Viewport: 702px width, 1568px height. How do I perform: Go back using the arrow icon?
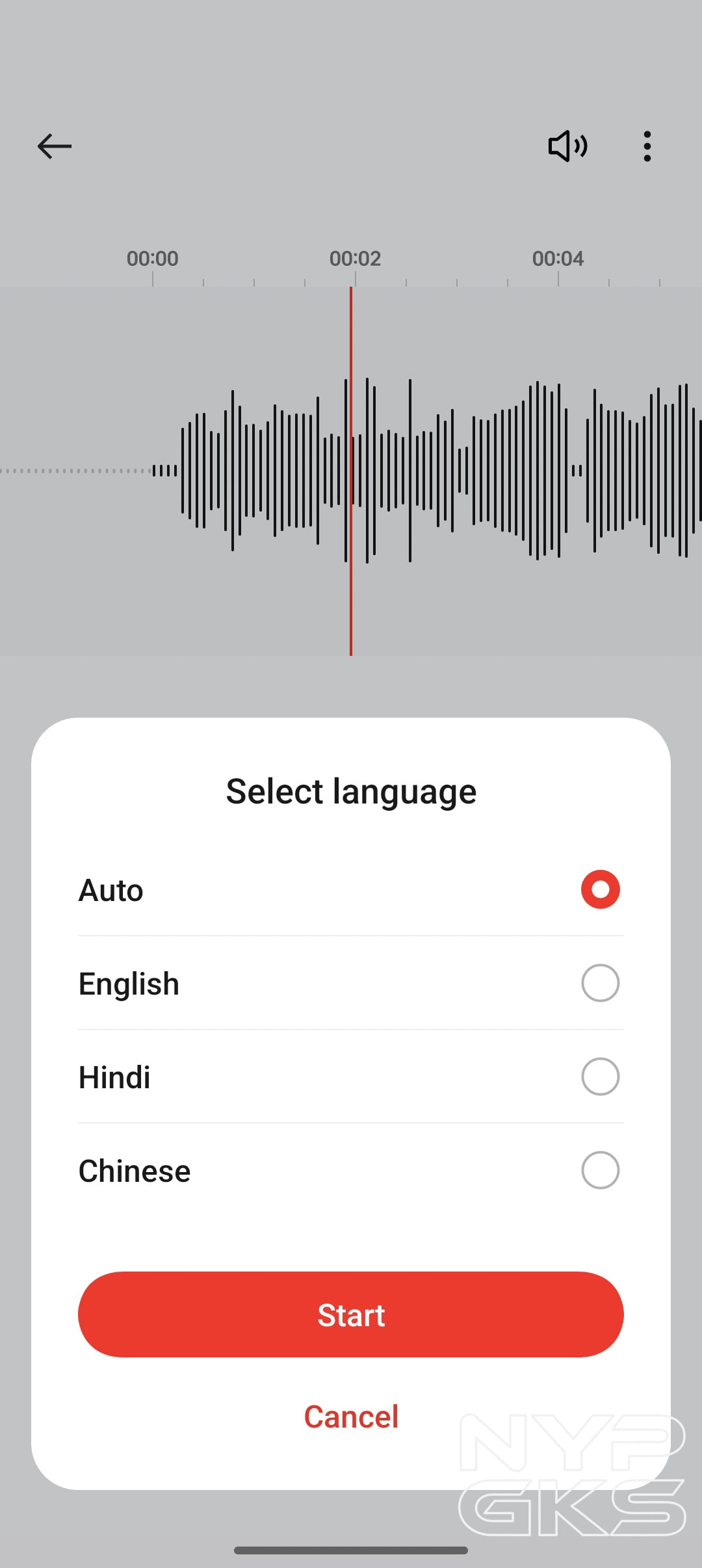tap(55, 146)
